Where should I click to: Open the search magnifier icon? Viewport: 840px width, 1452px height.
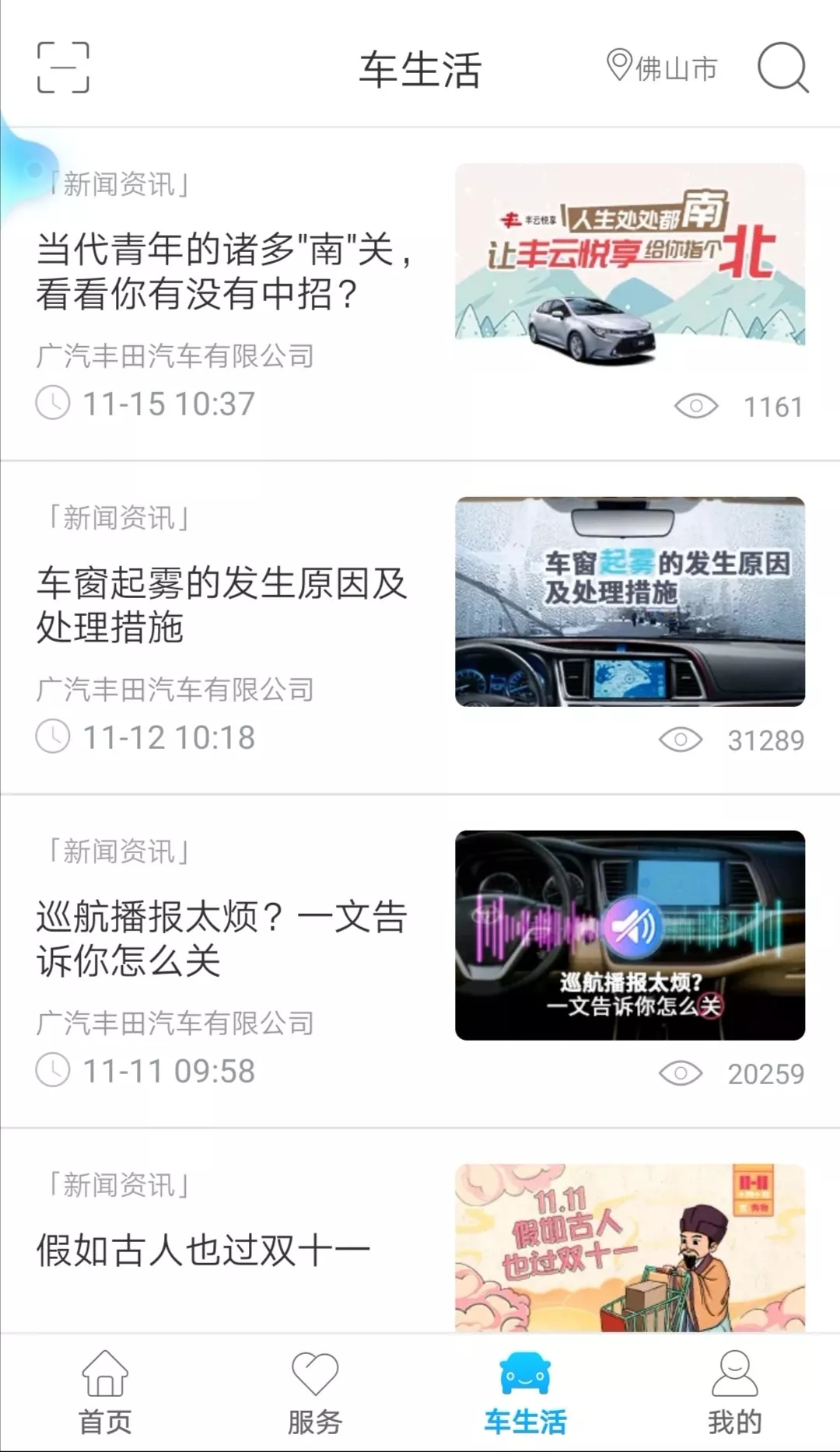tap(782, 68)
